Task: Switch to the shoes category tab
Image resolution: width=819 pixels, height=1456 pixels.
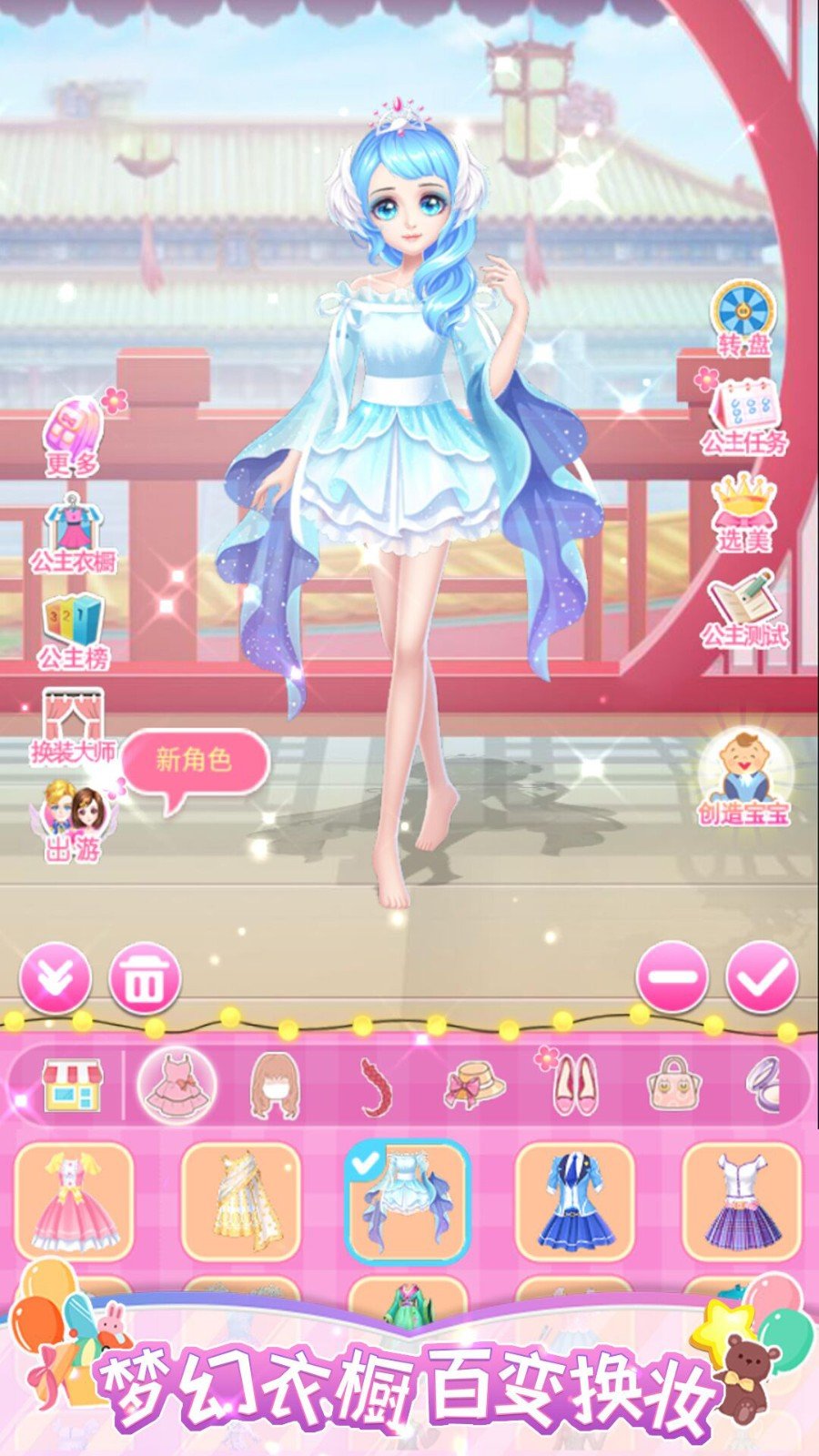Action: (576, 1083)
